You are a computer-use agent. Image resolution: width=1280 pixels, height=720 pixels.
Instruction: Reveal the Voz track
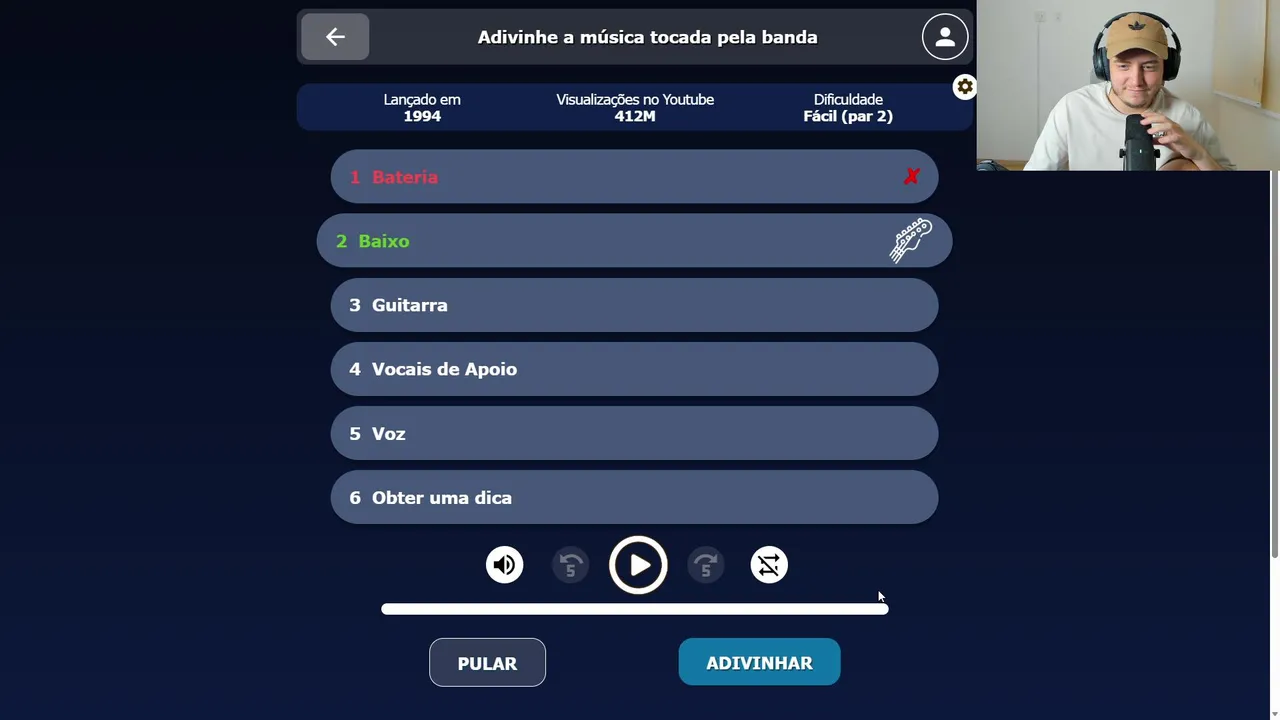tap(634, 433)
